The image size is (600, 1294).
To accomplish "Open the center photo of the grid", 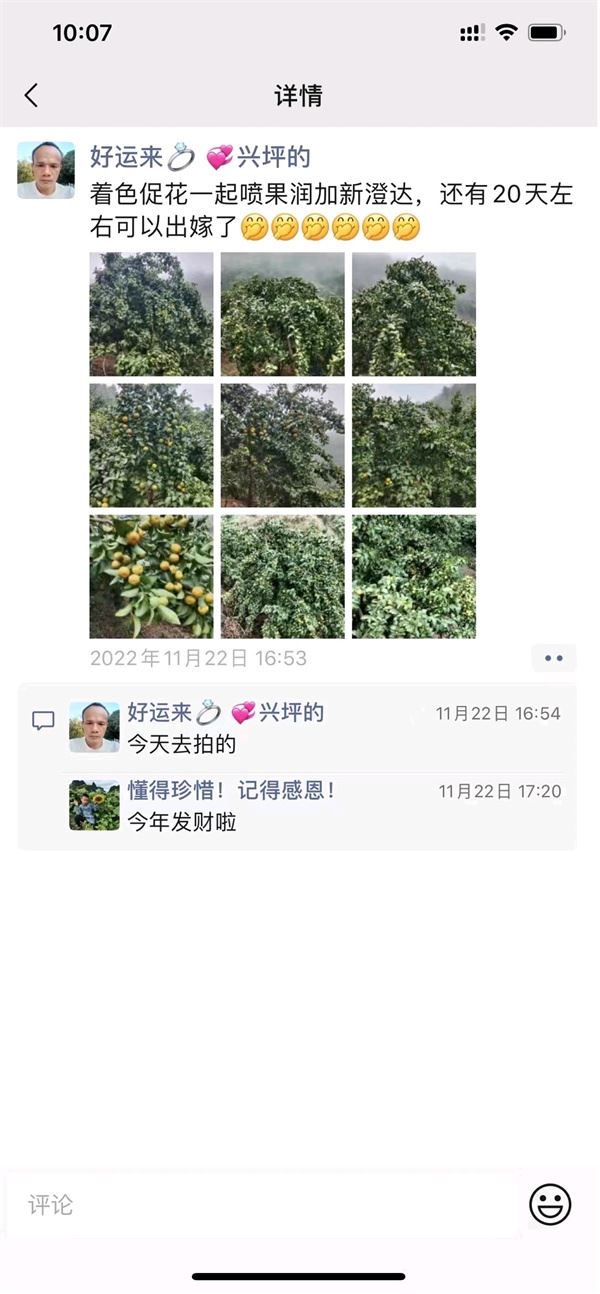I will (x=282, y=446).
